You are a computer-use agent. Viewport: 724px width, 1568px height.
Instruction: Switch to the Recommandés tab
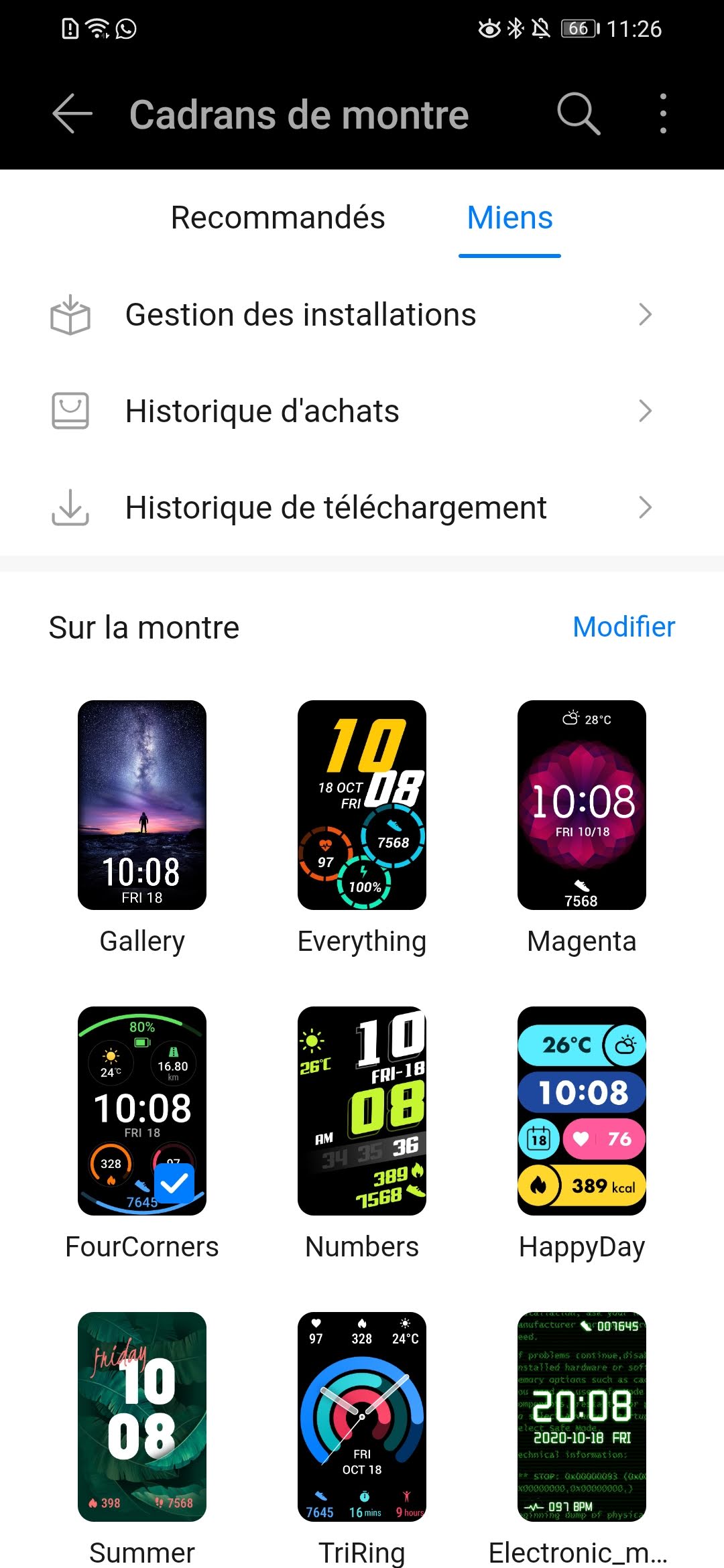point(279,218)
